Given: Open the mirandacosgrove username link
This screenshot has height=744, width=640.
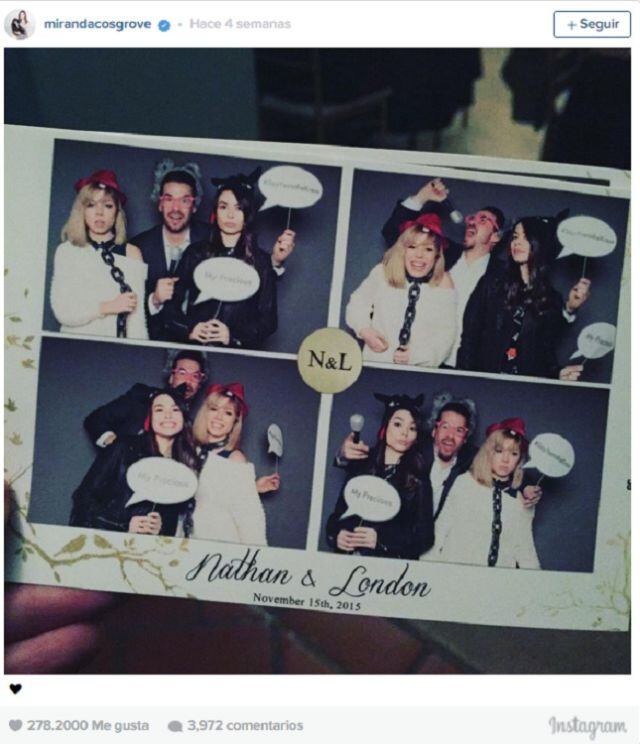Looking at the screenshot, I should click(96, 24).
